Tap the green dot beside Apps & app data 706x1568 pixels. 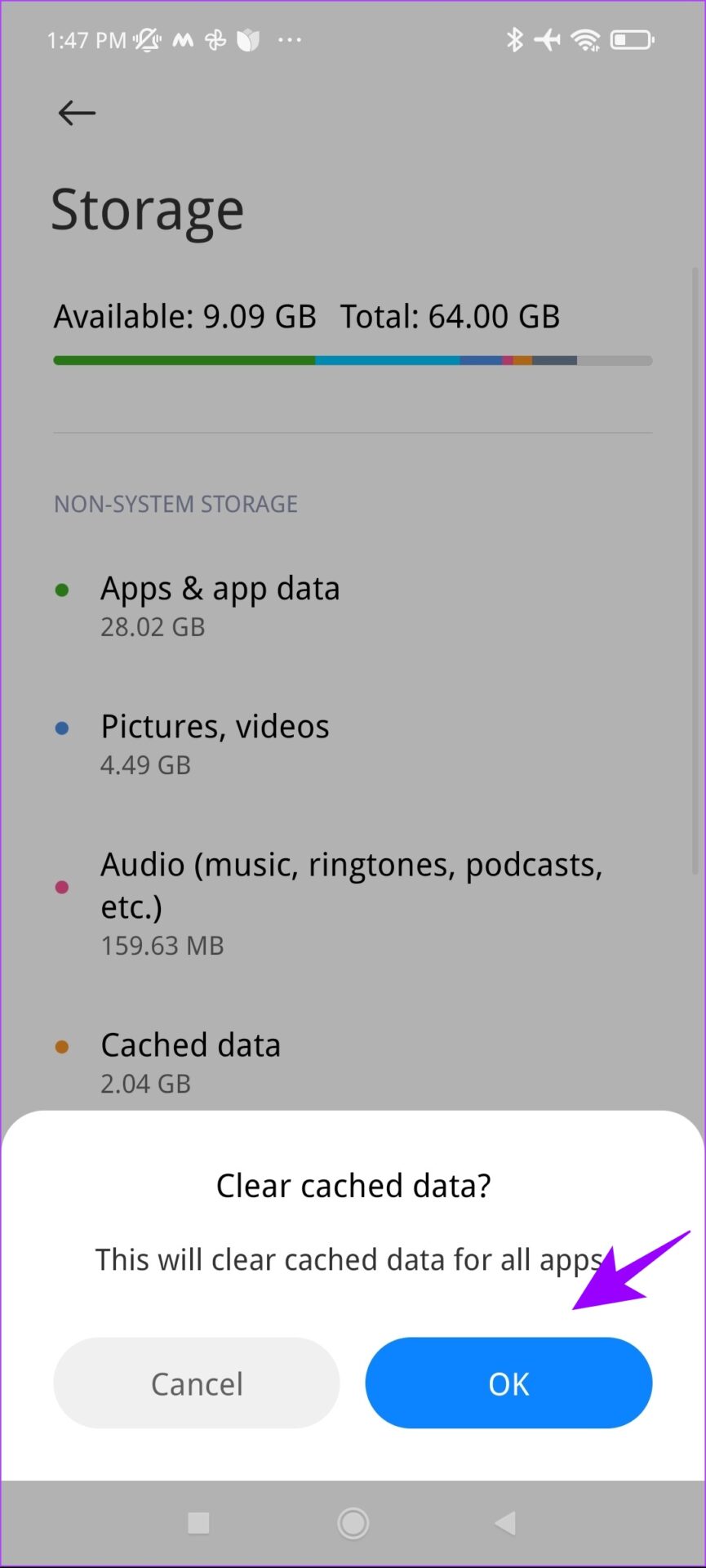click(63, 589)
